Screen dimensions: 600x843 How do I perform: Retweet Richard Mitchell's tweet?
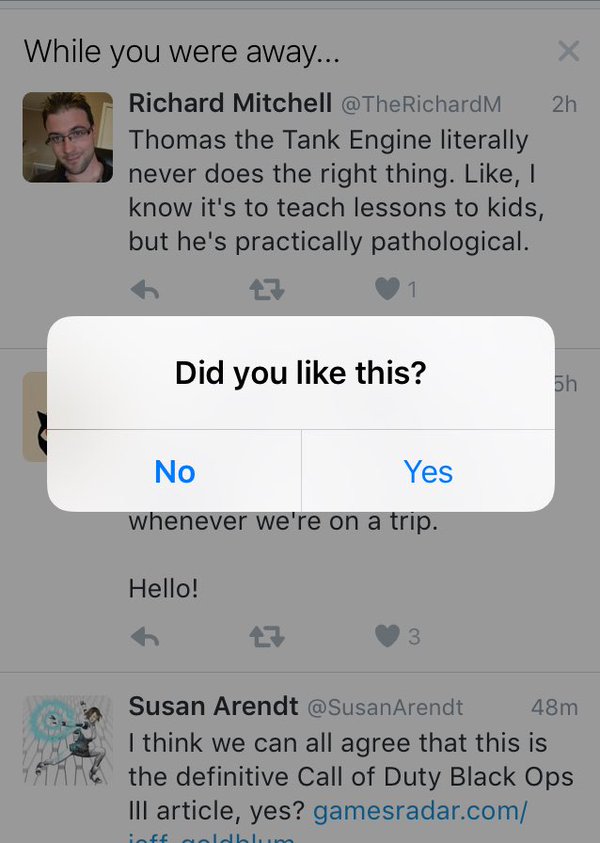[266, 290]
